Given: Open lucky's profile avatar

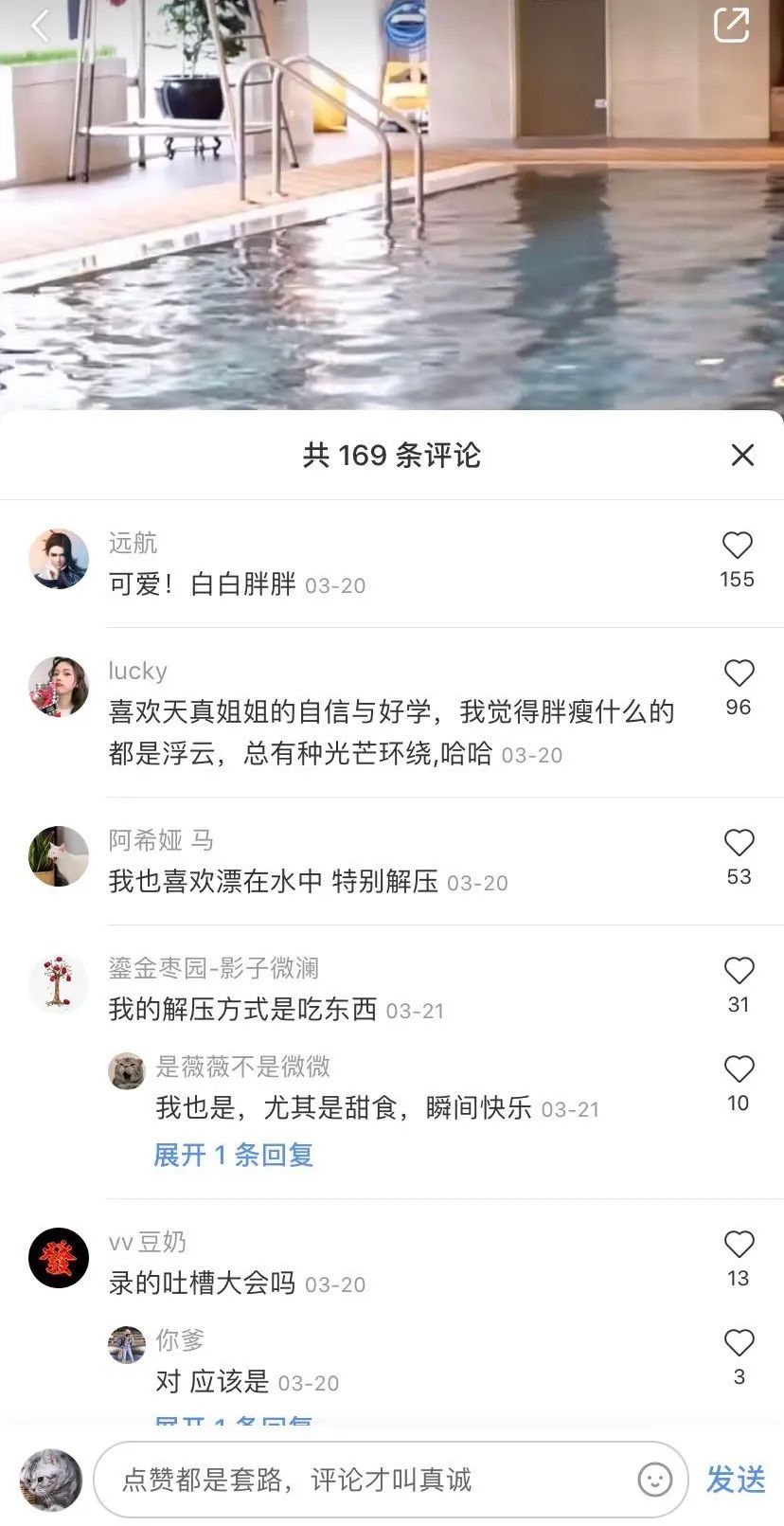Looking at the screenshot, I should click(x=59, y=687).
